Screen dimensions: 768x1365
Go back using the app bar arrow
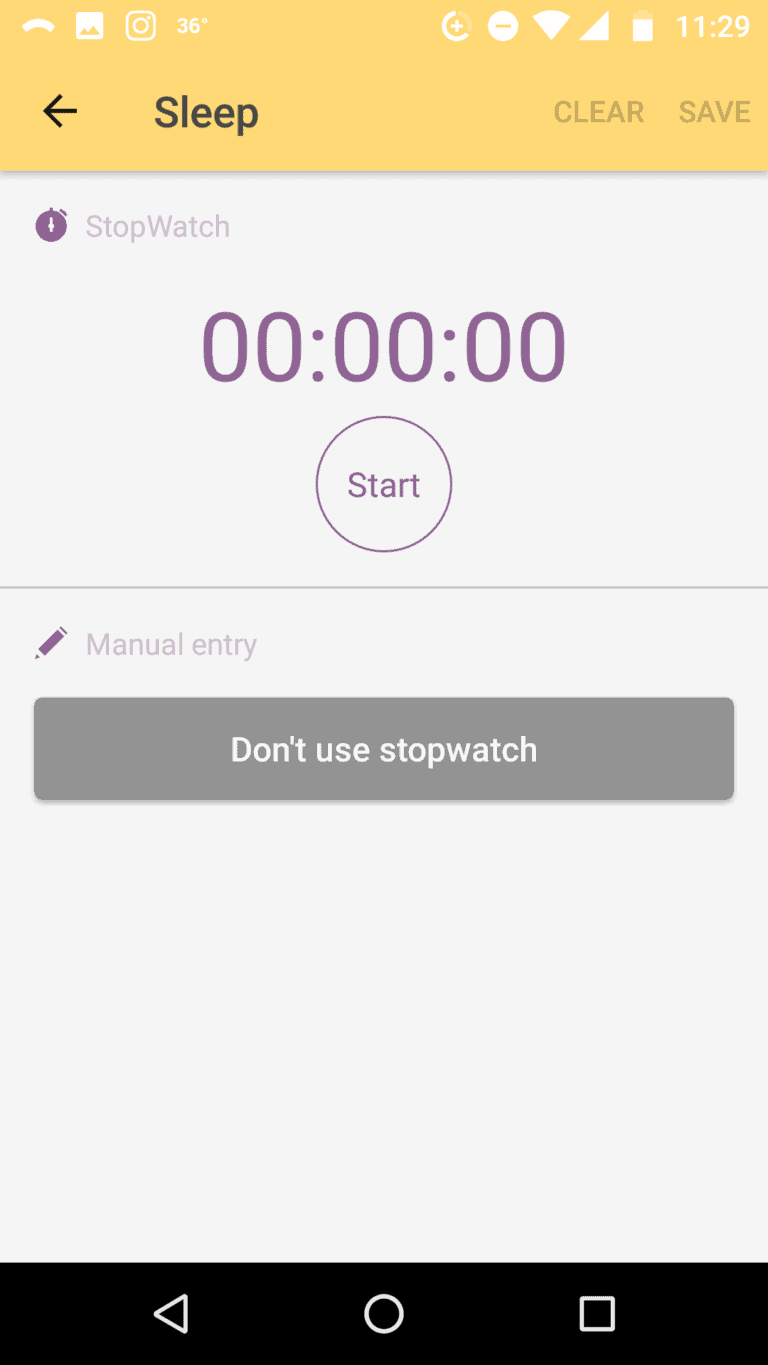[x=60, y=111]
